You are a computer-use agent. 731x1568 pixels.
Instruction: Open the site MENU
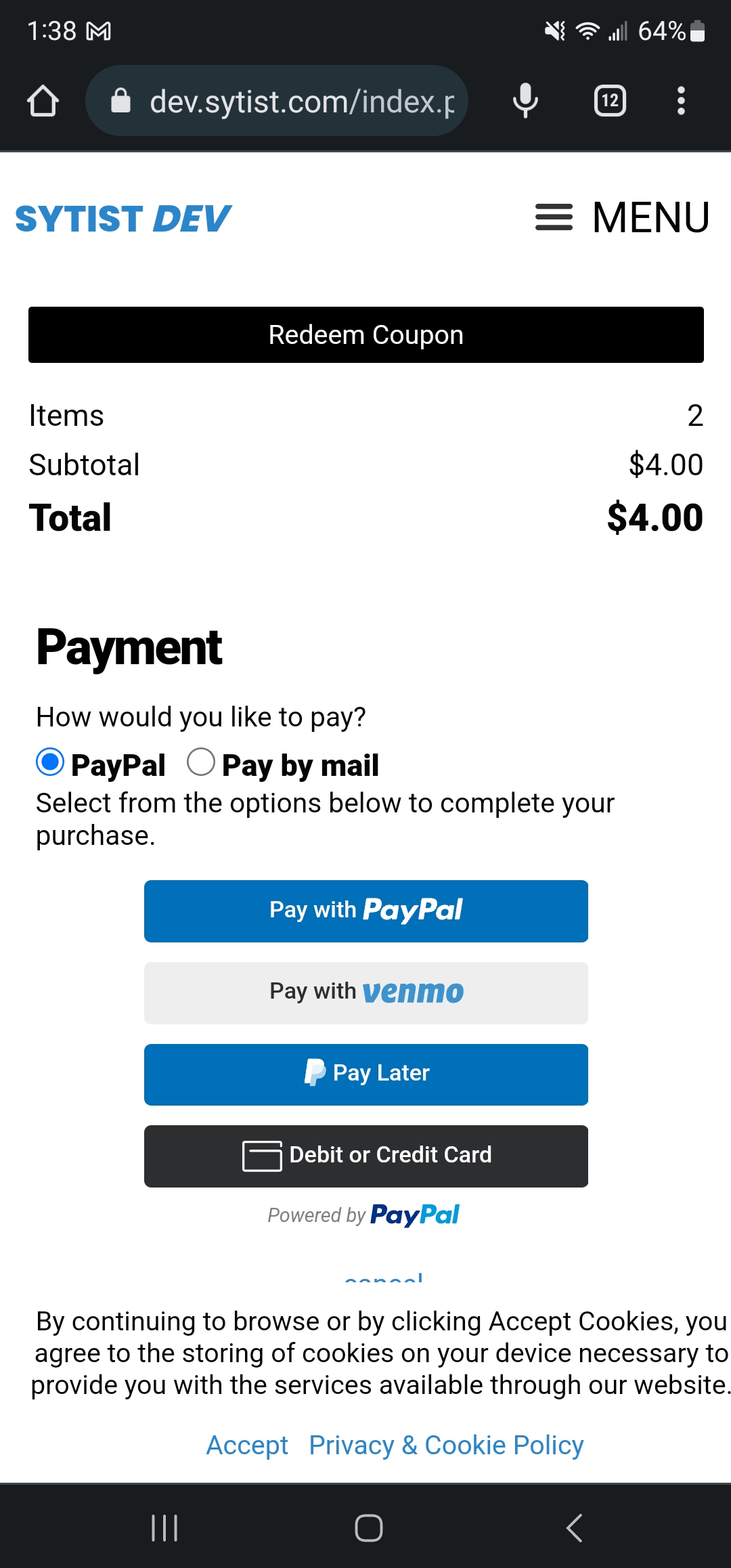(x=622, y=217)
